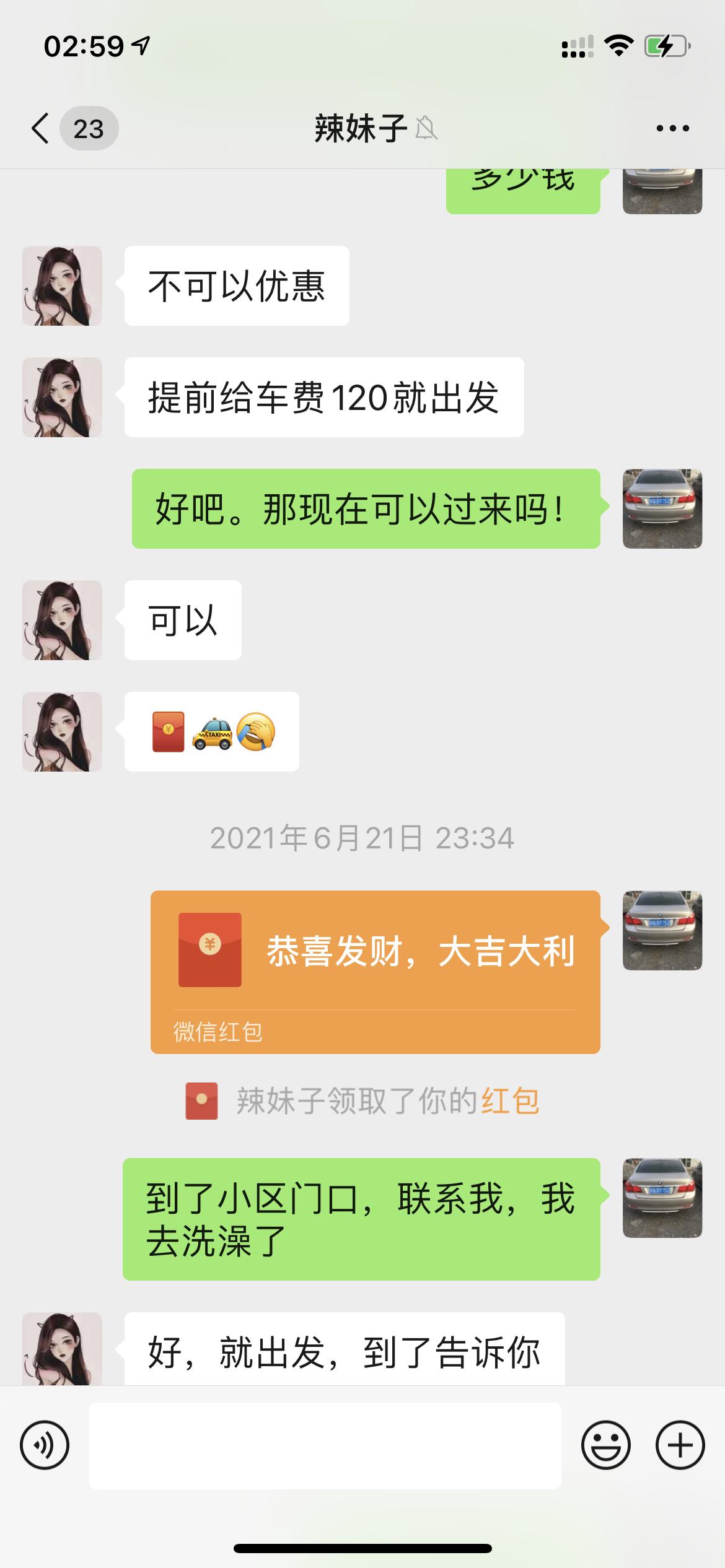Tap the 2021年6月21日 timestamp
725x1568 pixels.
(x=362, y=839)
